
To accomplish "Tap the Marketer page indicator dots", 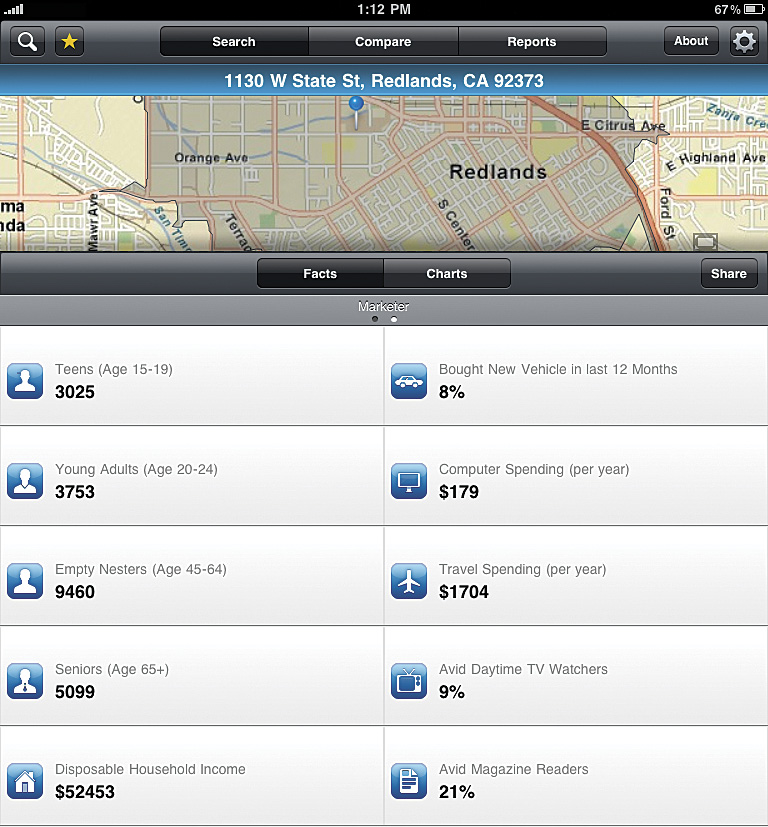I will coord(384,319).
